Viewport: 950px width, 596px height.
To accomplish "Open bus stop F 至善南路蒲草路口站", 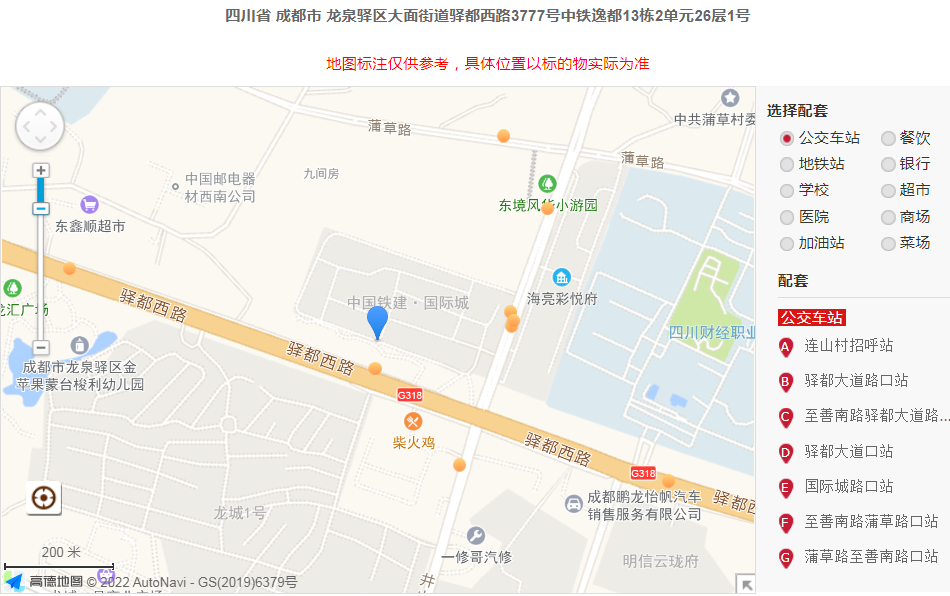I will click(870, 522).
